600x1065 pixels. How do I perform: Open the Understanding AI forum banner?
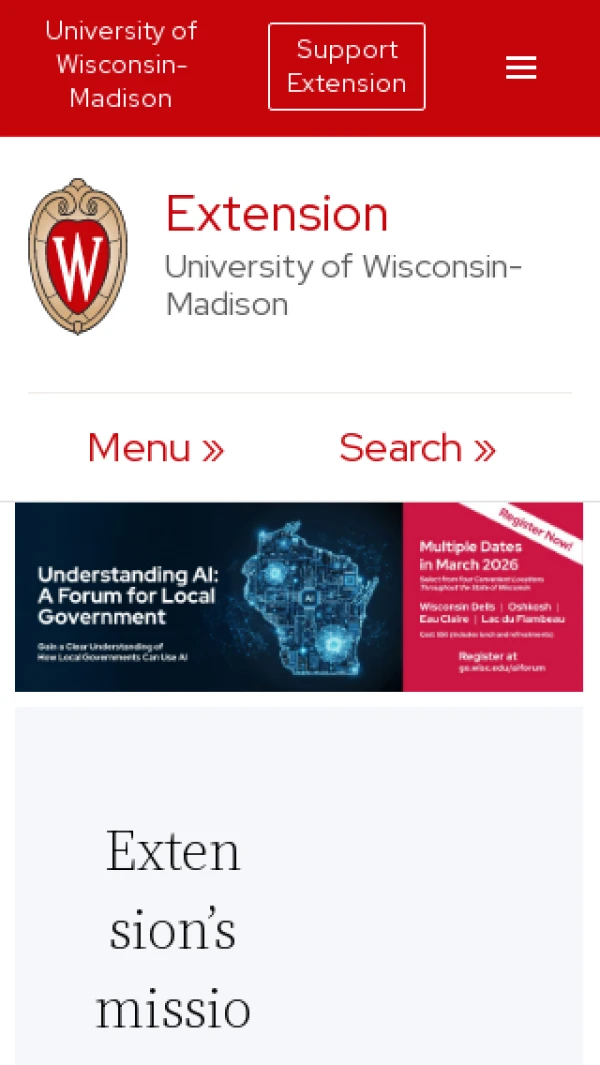[x=299, y=597]
